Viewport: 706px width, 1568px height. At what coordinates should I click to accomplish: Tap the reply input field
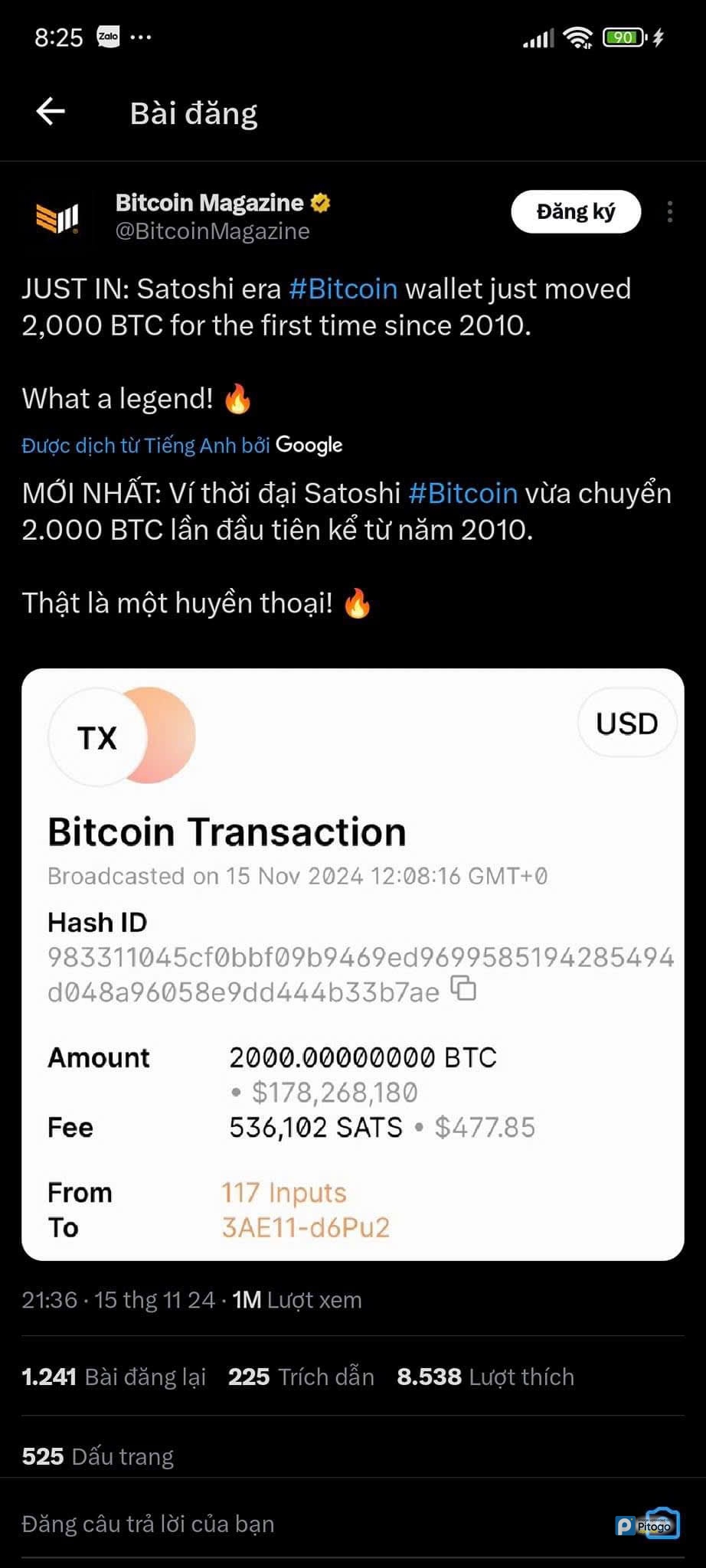tap(306, 1524)
